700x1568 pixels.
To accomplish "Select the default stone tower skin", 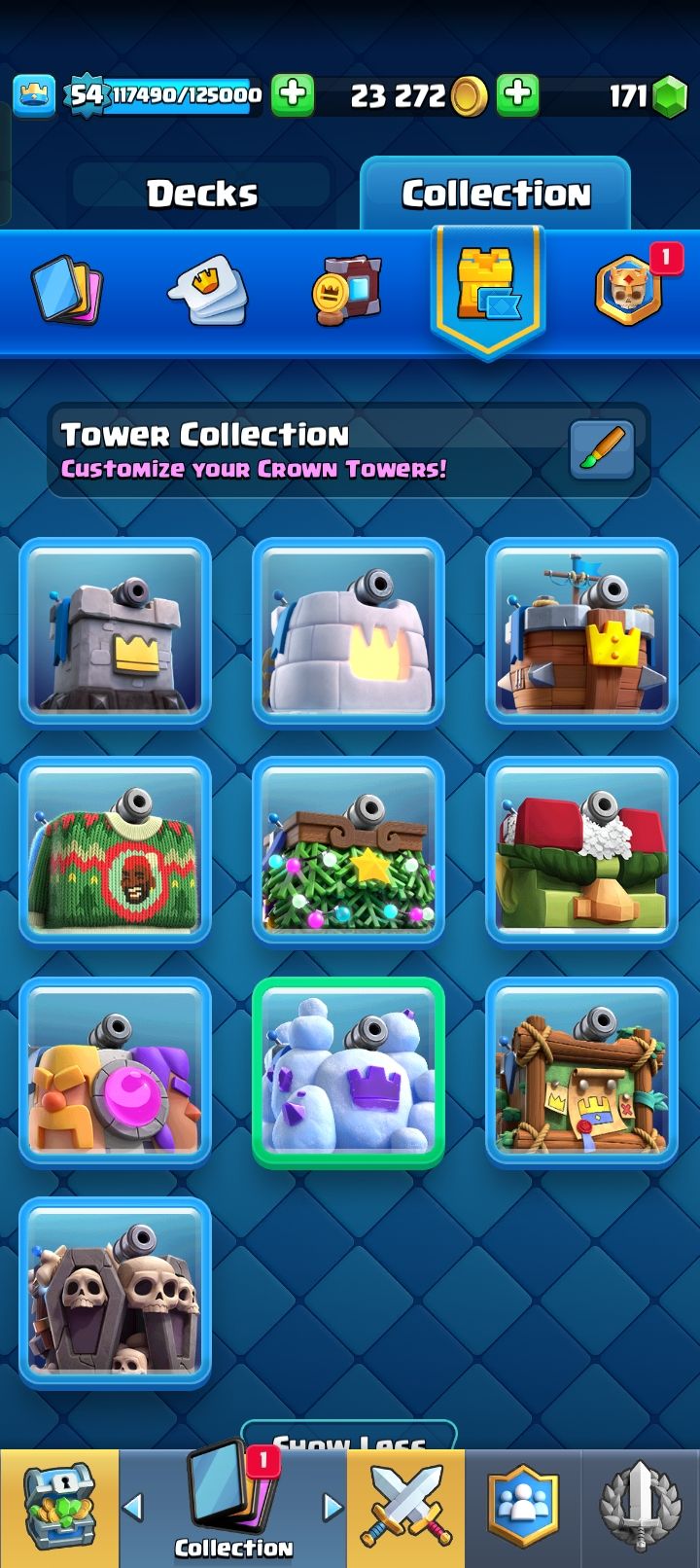I will (115, 631).
